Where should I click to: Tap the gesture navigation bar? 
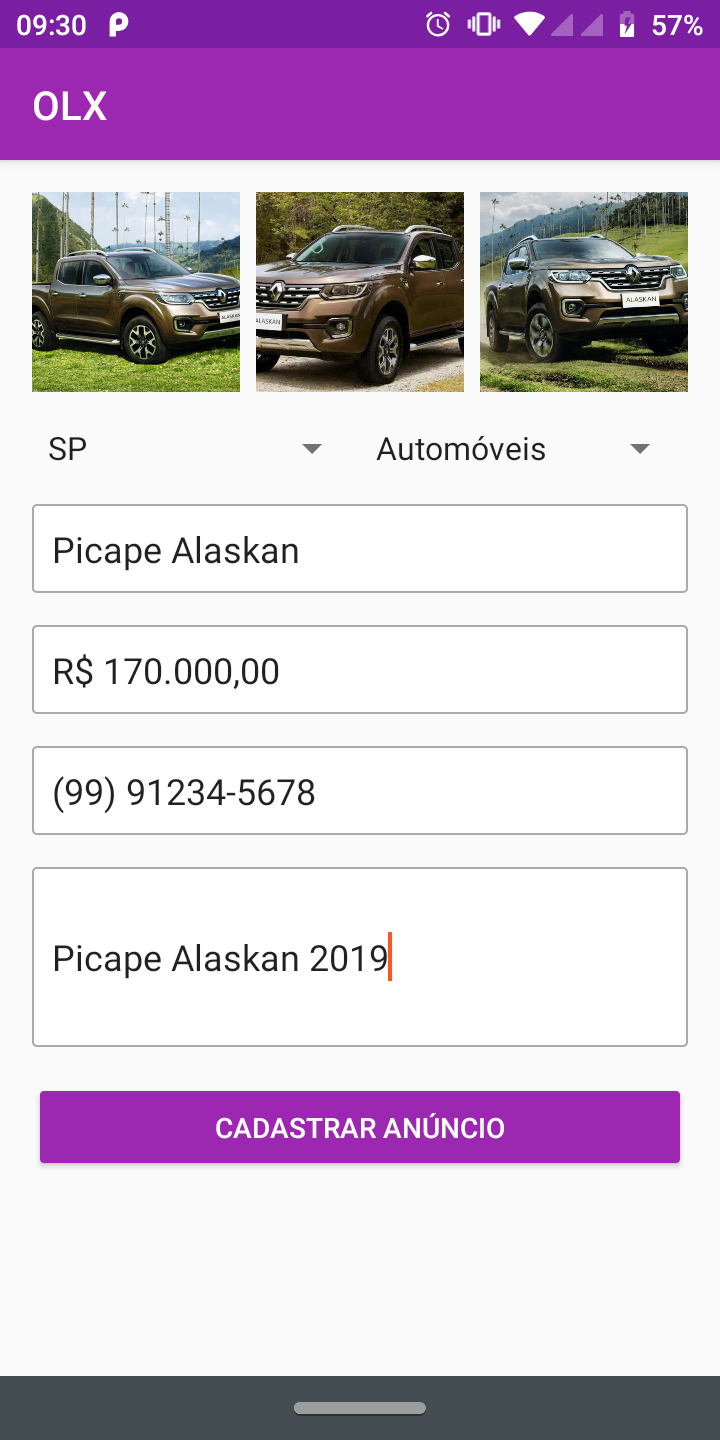click(360, 1407)
